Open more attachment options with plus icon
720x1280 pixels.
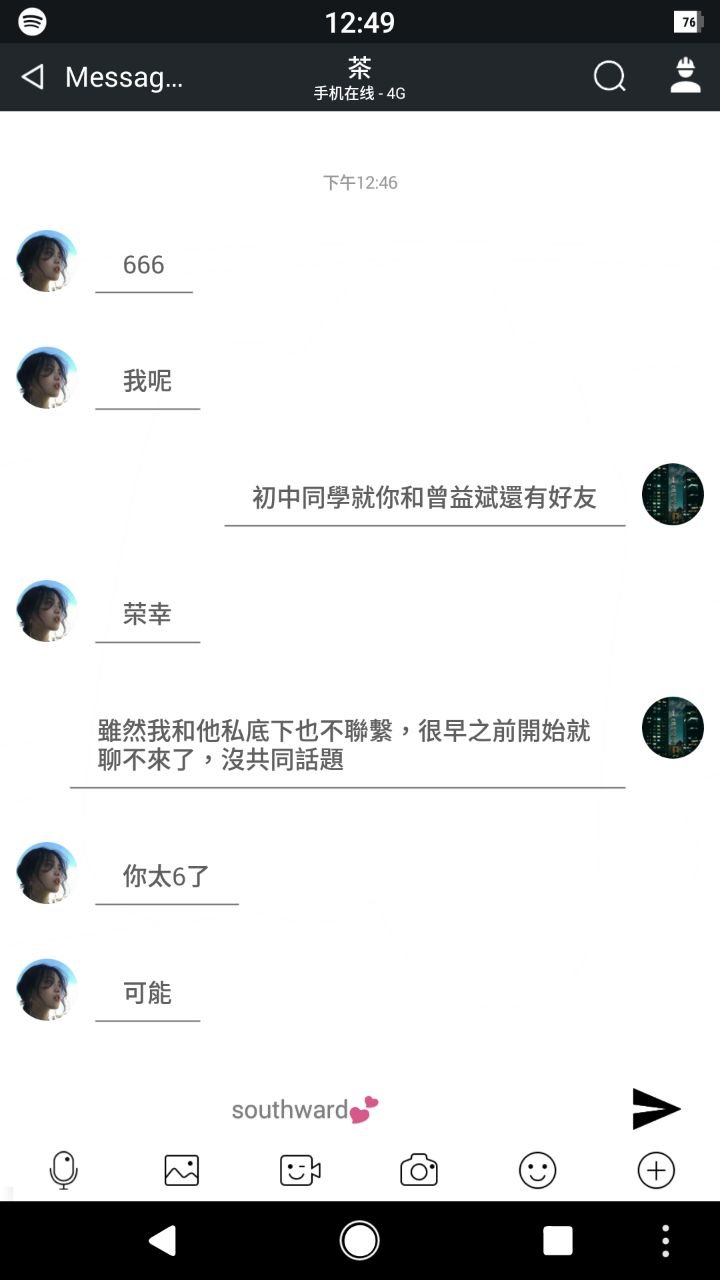point(656,1170)
